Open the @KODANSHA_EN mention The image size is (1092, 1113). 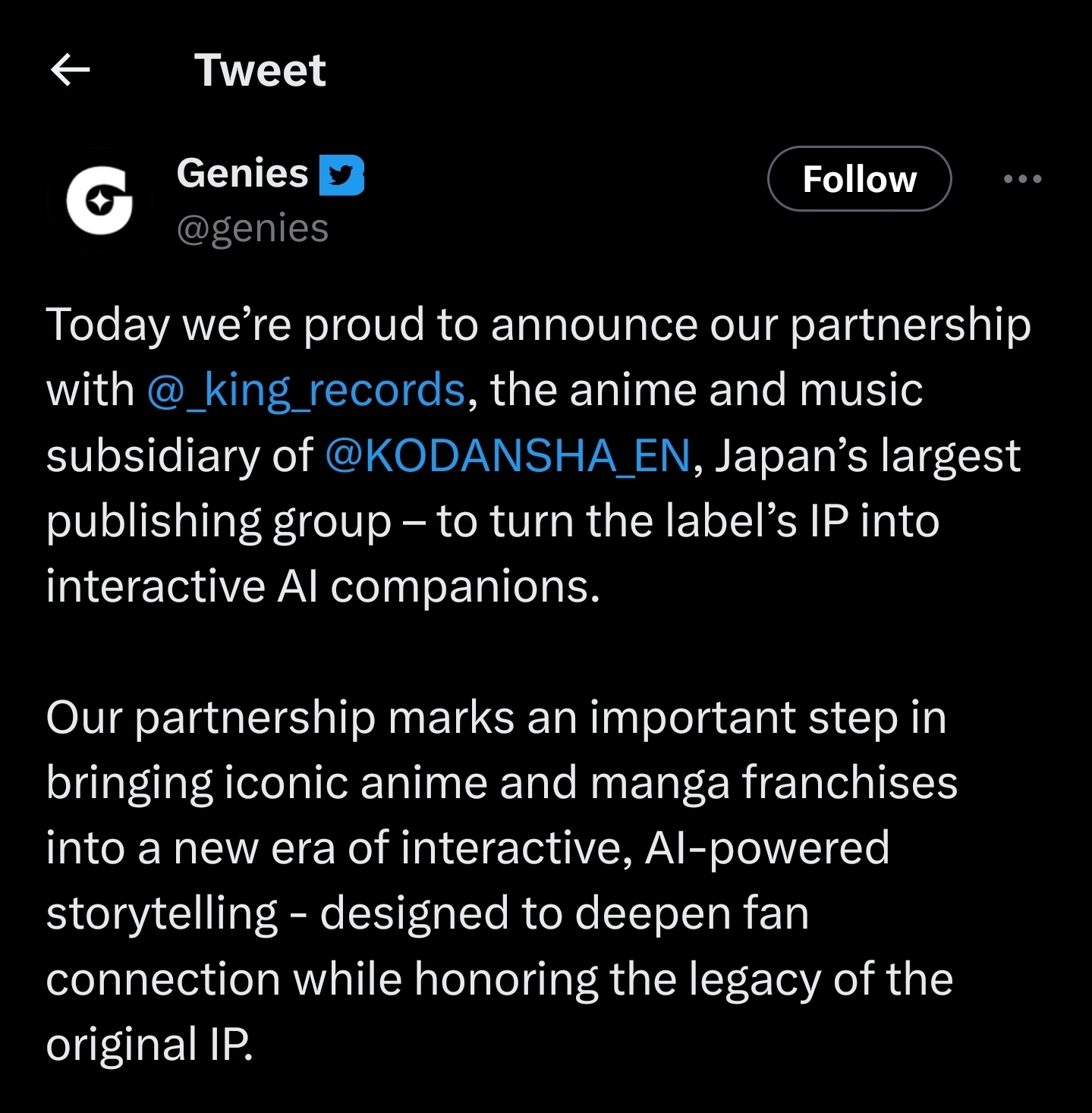[x=508, y=456]
